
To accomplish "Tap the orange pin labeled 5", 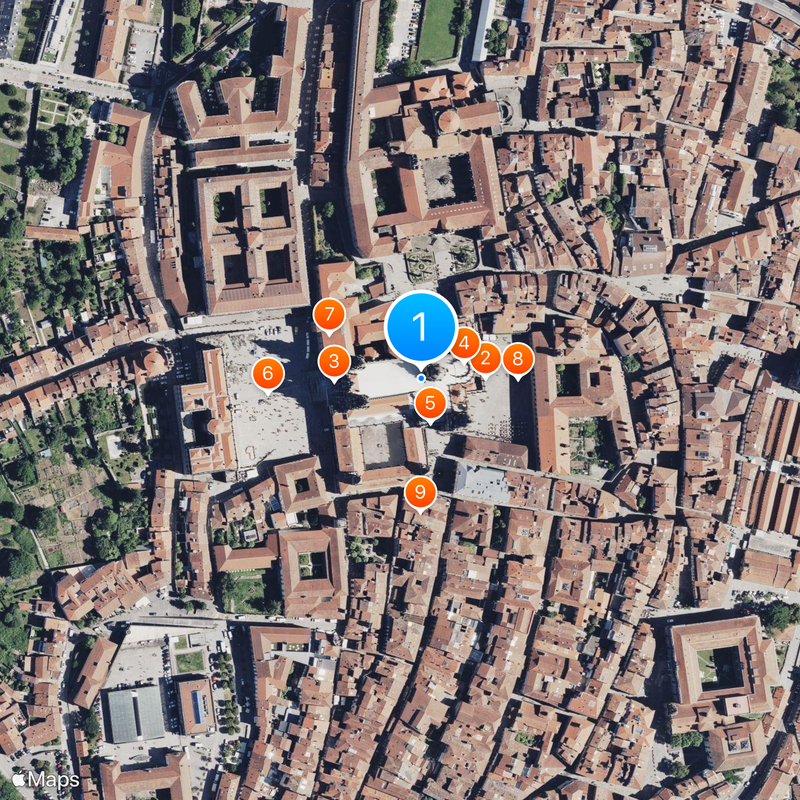I will [430, 404].
